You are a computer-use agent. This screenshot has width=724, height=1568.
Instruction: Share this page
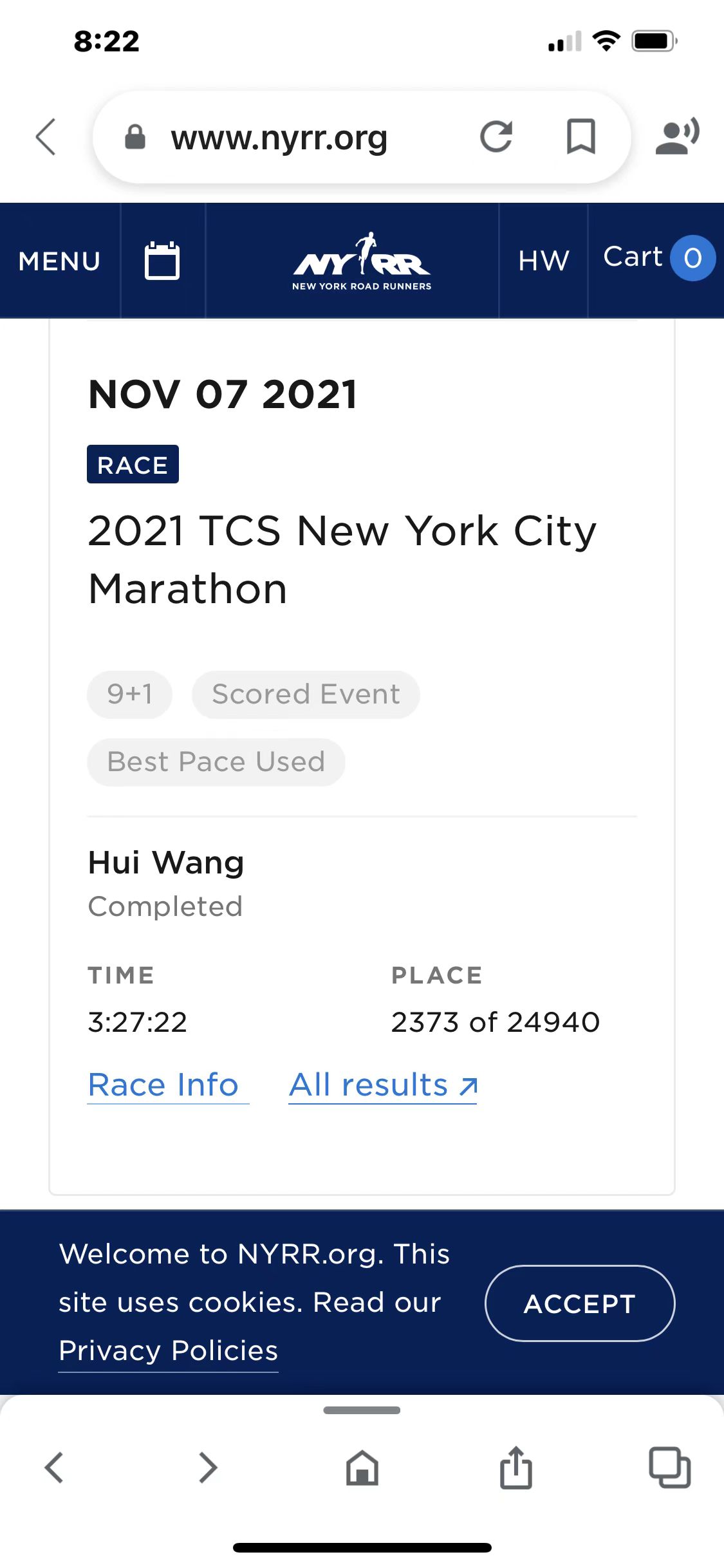516,1467
